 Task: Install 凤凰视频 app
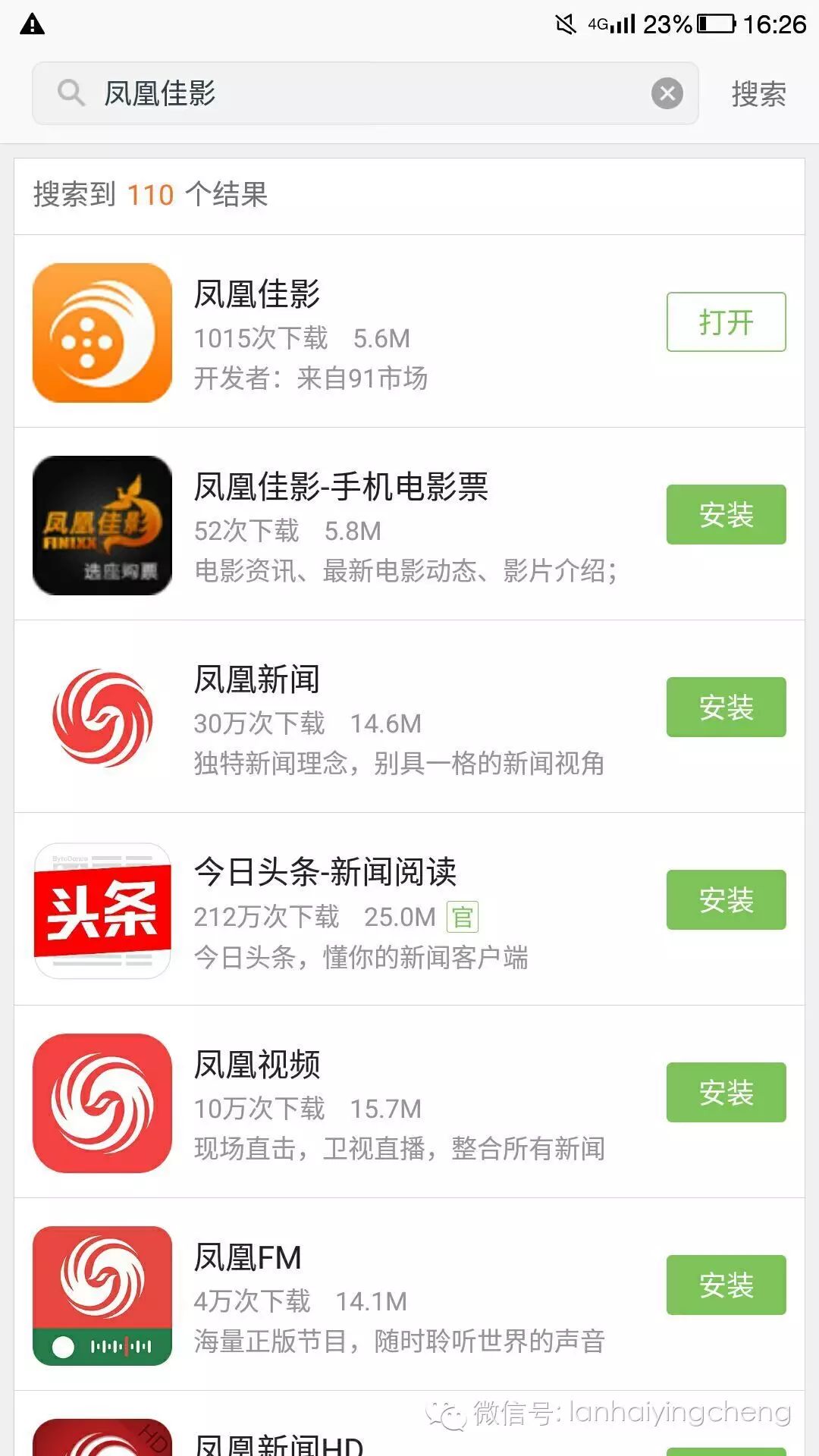click(726, 1092)
